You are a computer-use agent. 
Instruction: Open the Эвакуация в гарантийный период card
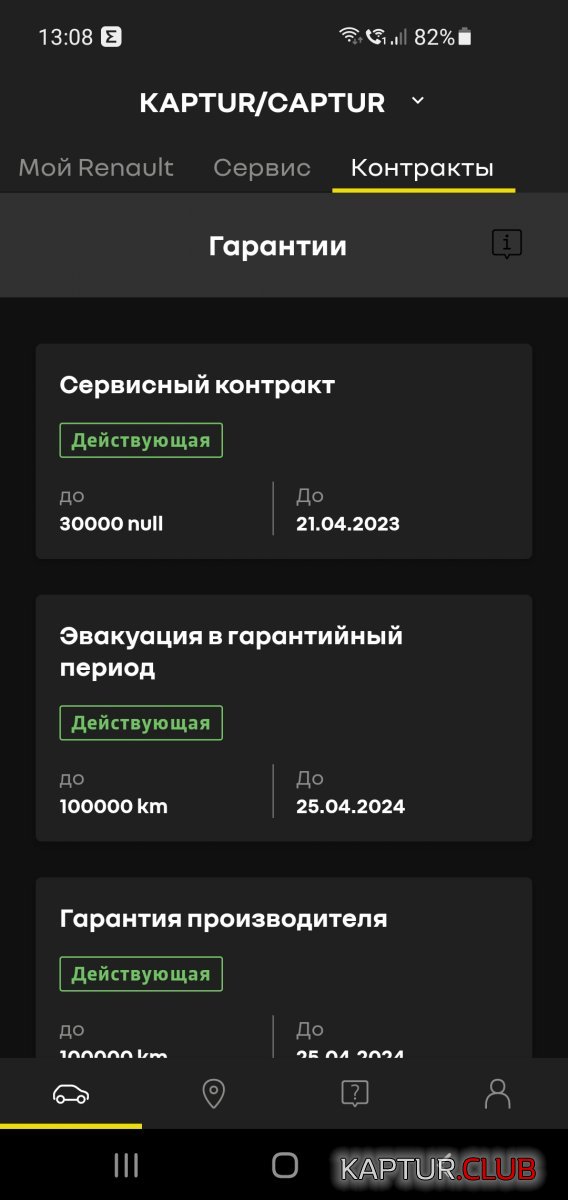(284, 718)
